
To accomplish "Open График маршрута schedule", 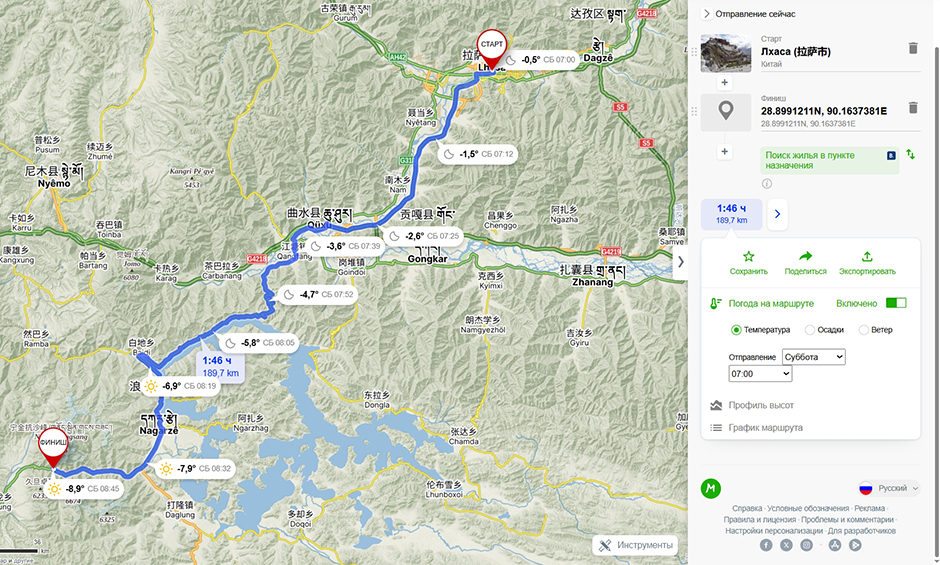I will pos(764,428).
